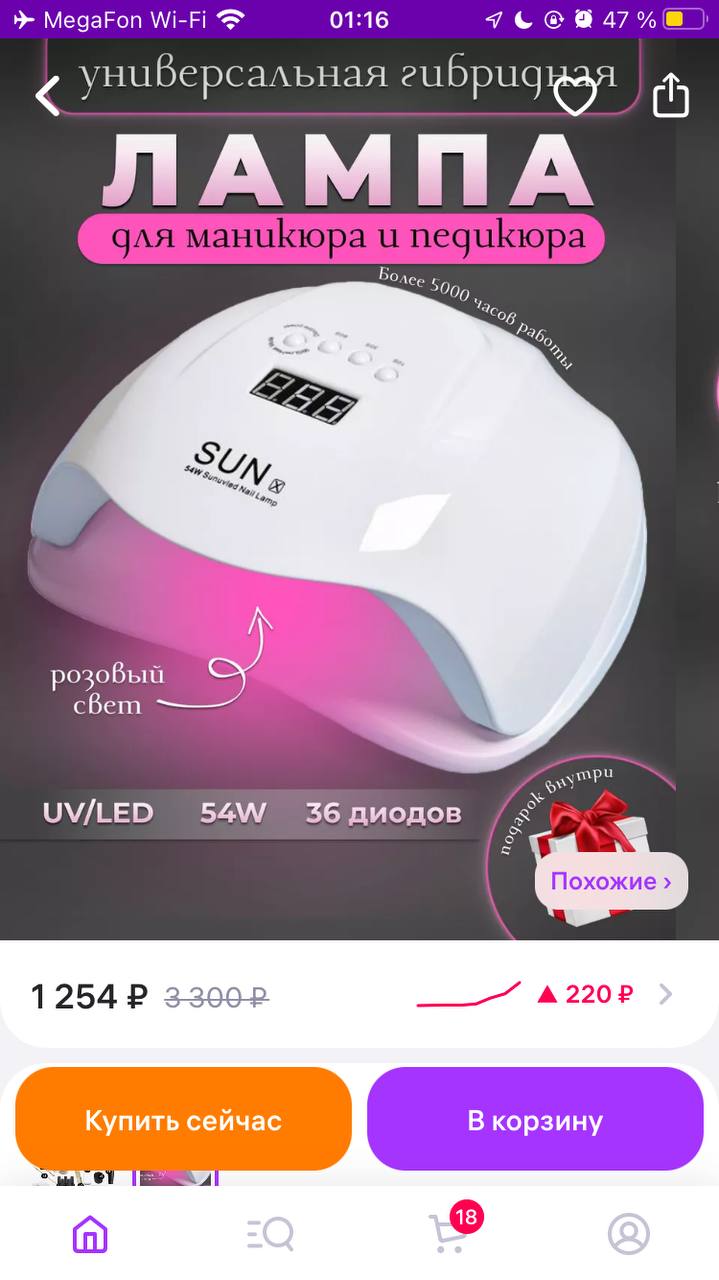Open similar items via Похожие
Screen dimensions: 719x1280
(x=611, y=881)
